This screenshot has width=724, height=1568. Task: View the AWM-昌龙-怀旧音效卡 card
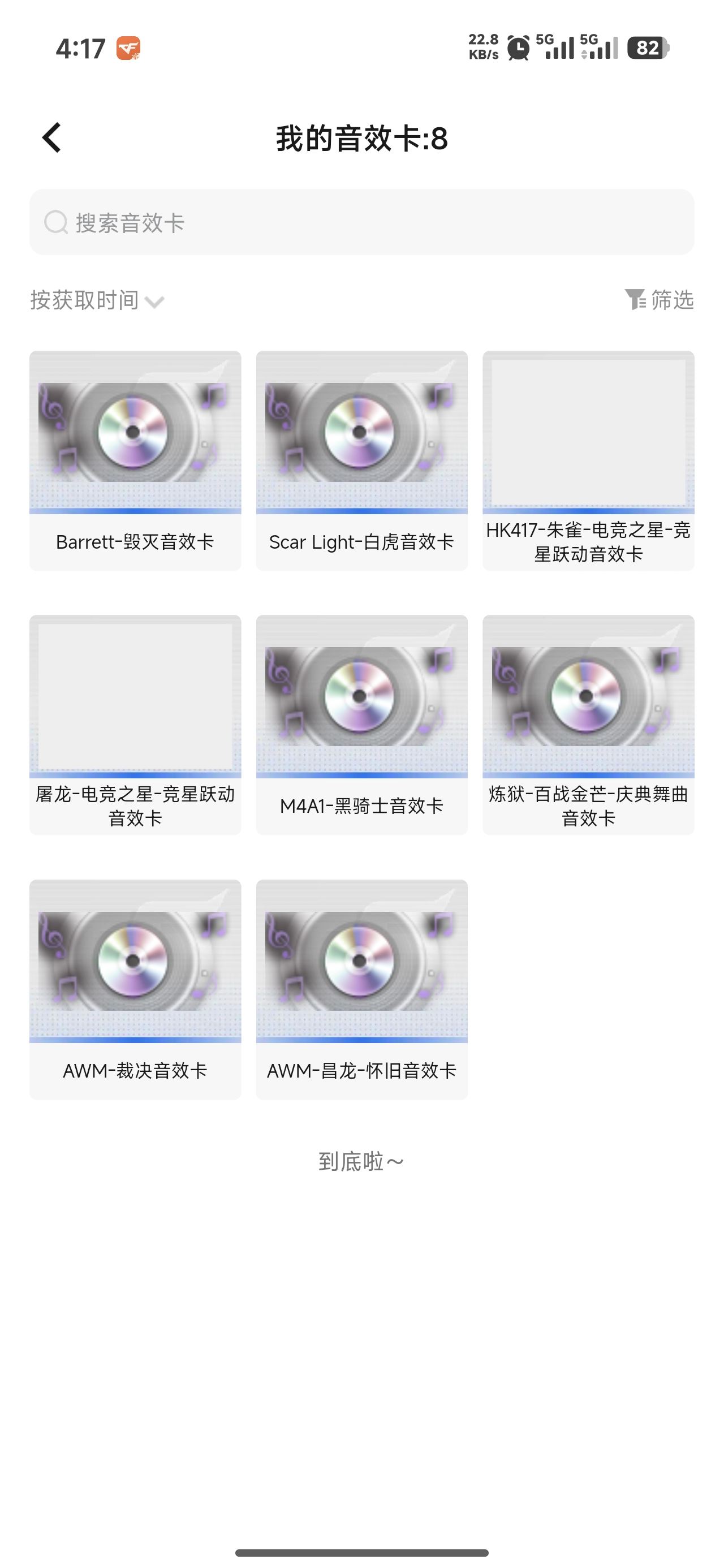[x=361, y=989]
